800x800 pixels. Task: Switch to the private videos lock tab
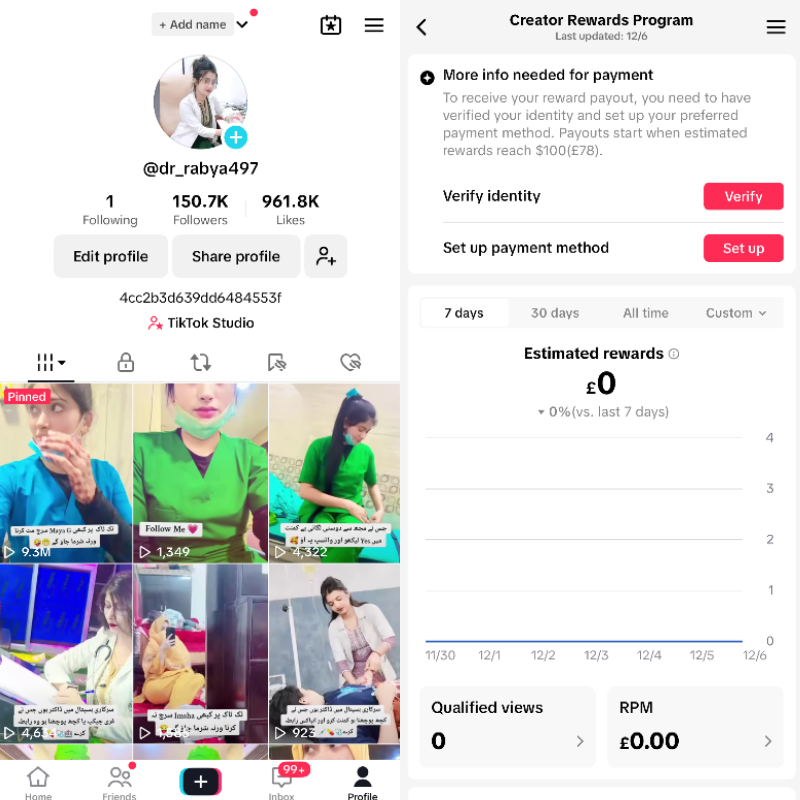coord(125,362)
